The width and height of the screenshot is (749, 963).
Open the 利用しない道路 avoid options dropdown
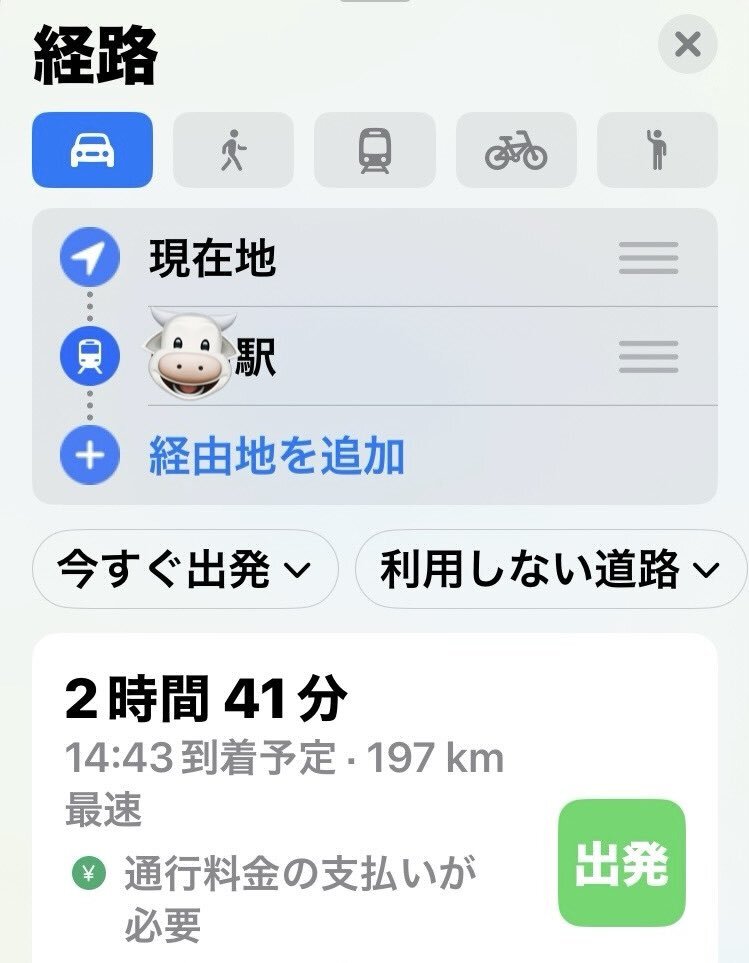click(x=550, y=570)
